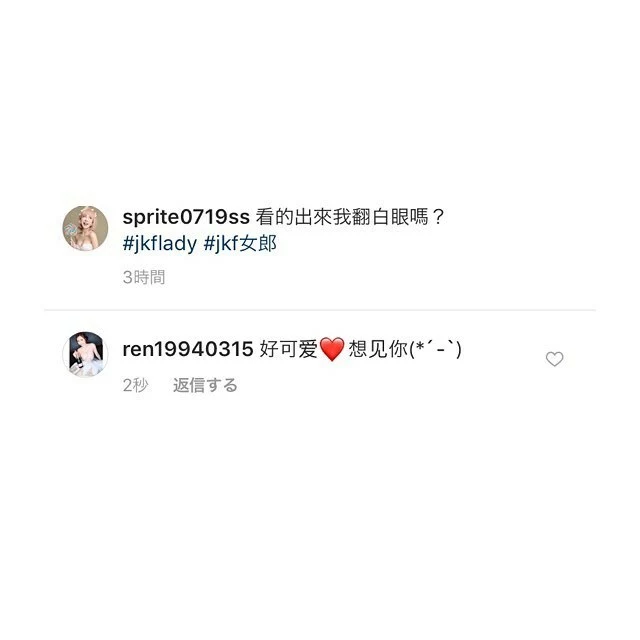Open sprite0719ss profile from username
The width and height of the screenshot is (640, 640).
click(x=184, y=218)
